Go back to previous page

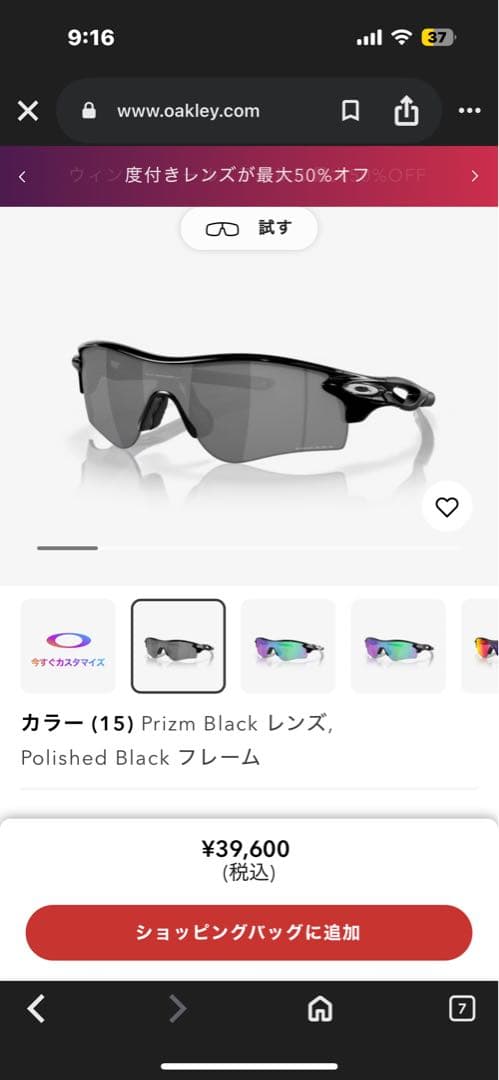click(36, 1009)
